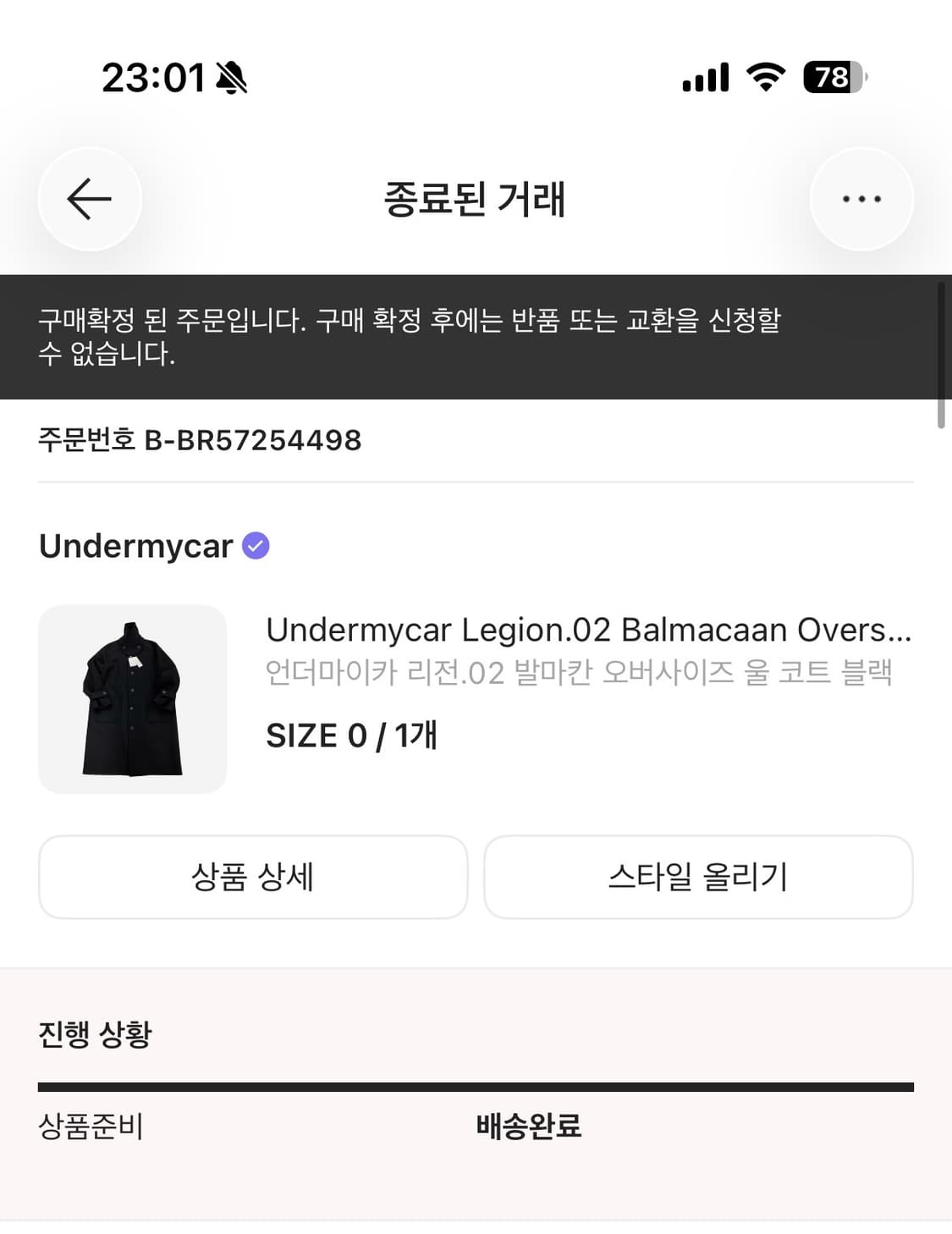Image resolution: width=952 pixels, height=1234 pixels.
Task: Click the 스타일 올리기 style upload button
Action: point(698,877)
